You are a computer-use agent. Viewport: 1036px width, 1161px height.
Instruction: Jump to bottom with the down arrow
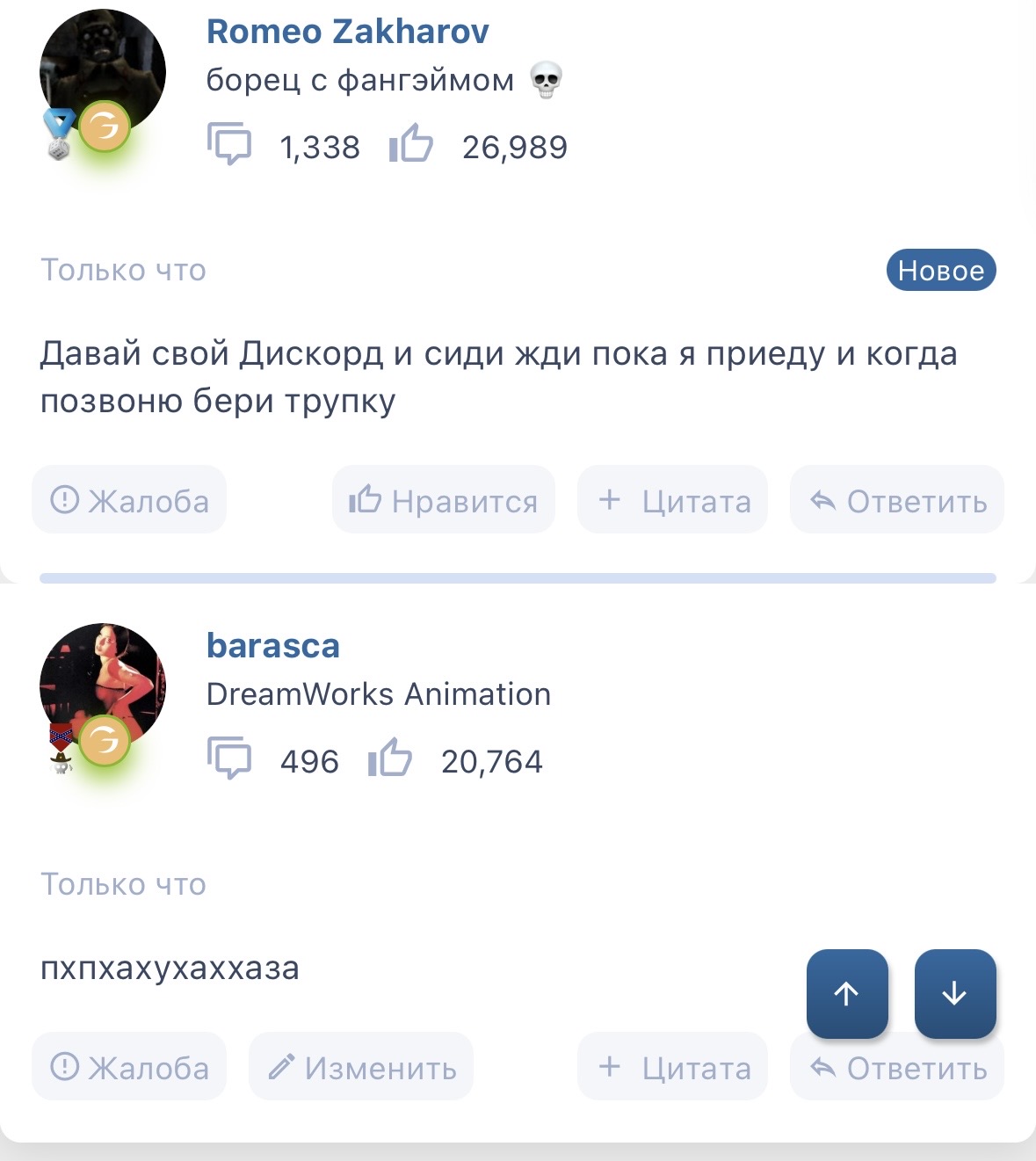955,993
